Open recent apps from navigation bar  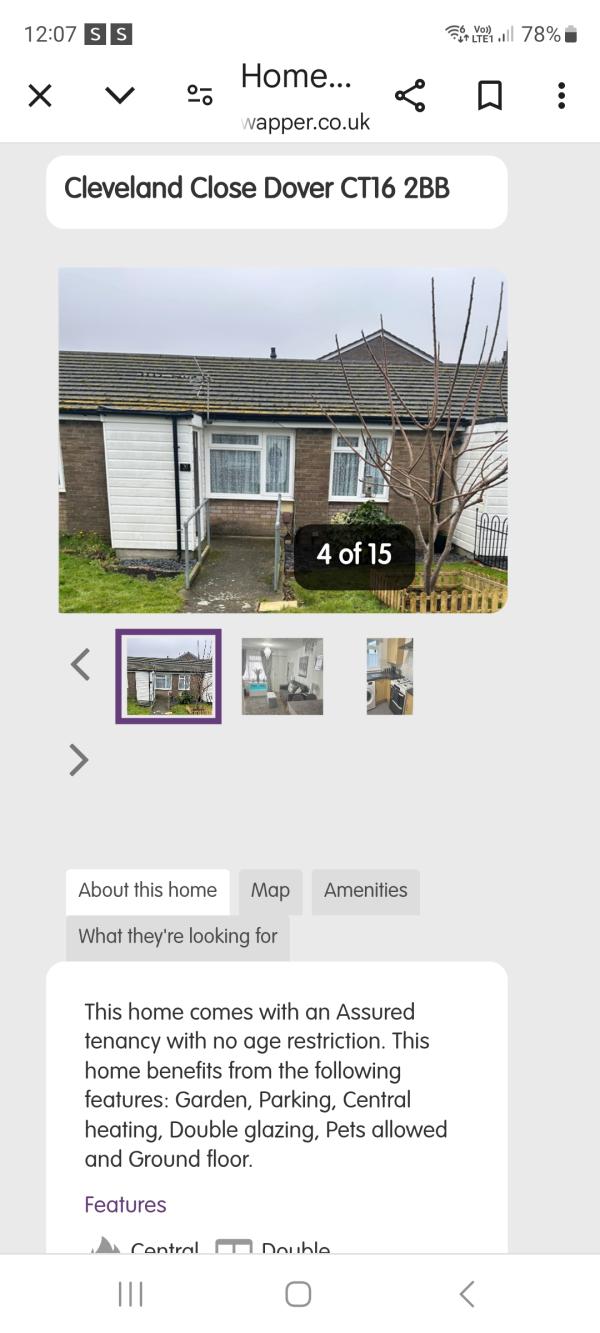click(x=131, y=1294)
